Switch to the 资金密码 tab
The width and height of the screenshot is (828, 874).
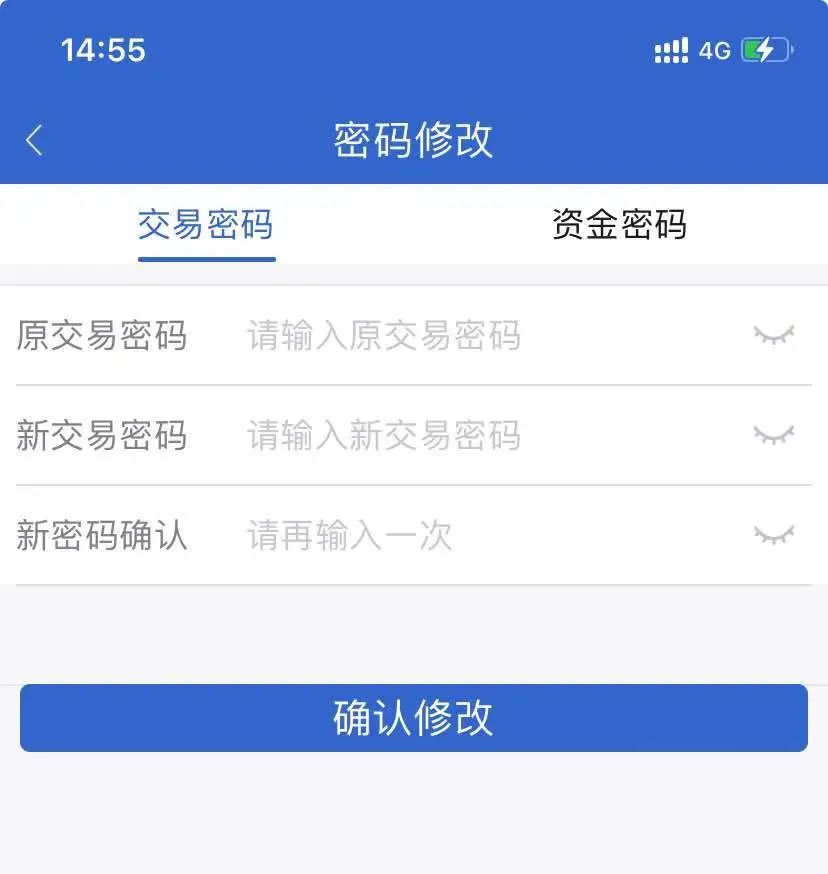click(619, 224)
